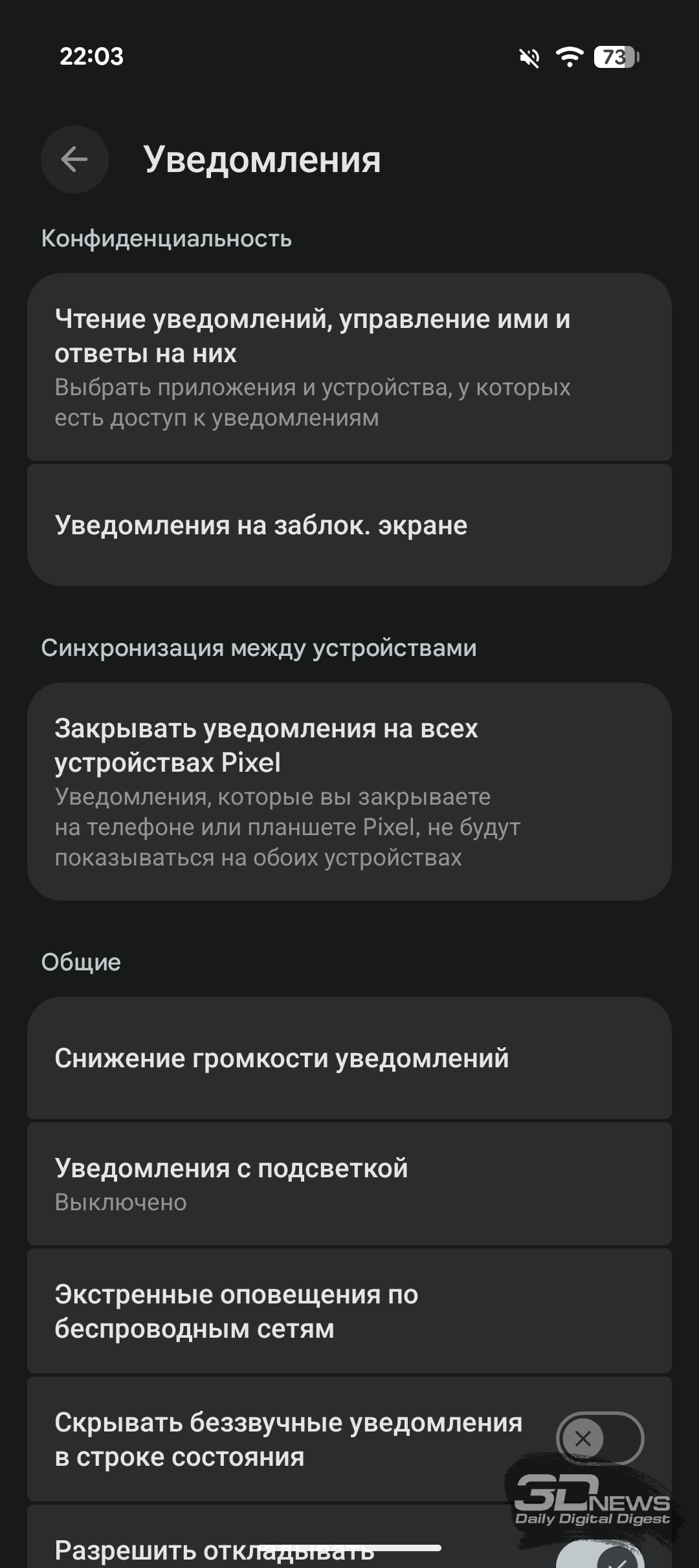699x1568 pixels.
Task: Open Уведомления на заблок. экране
Action: pos(349,525)
